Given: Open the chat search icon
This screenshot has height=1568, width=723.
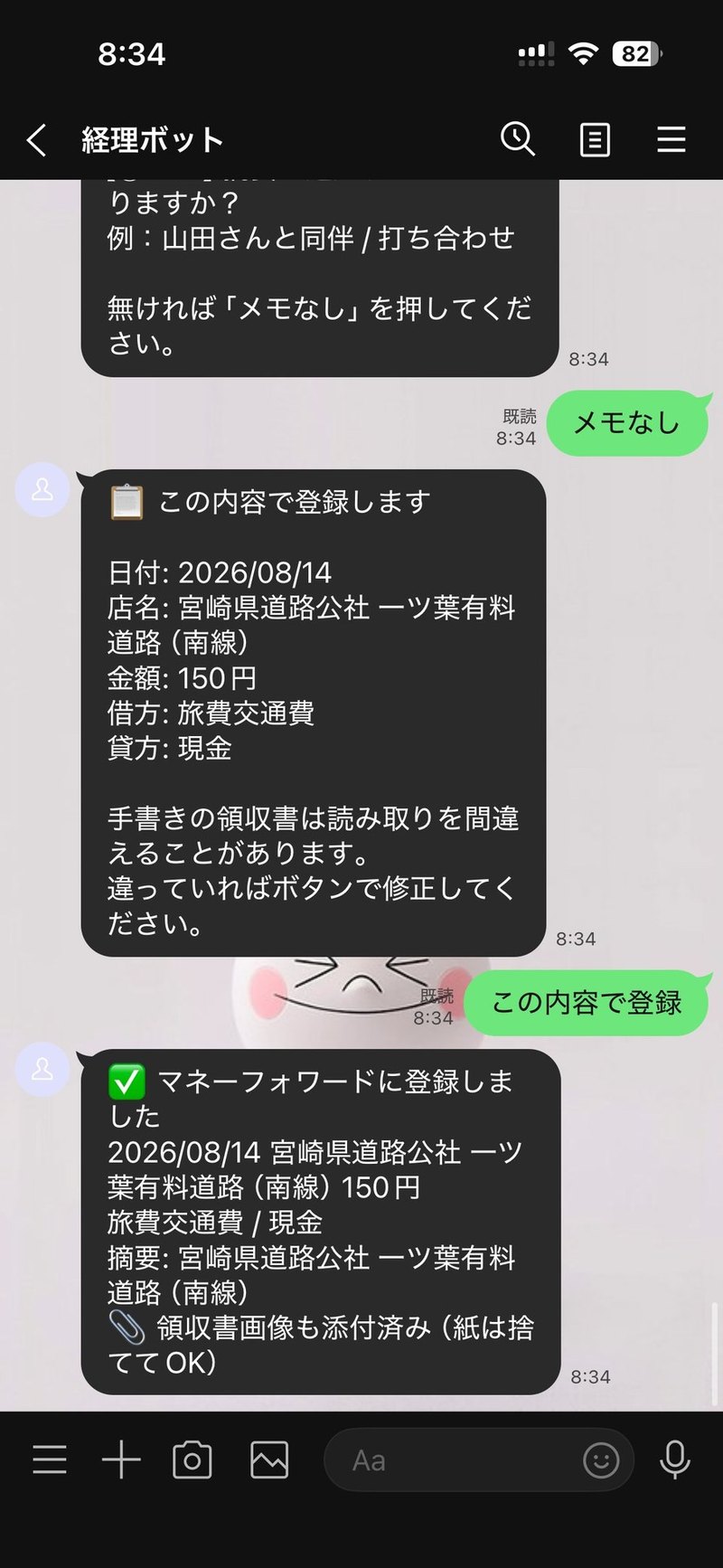Looking at the screenshot, I should [x=518, y=139].
